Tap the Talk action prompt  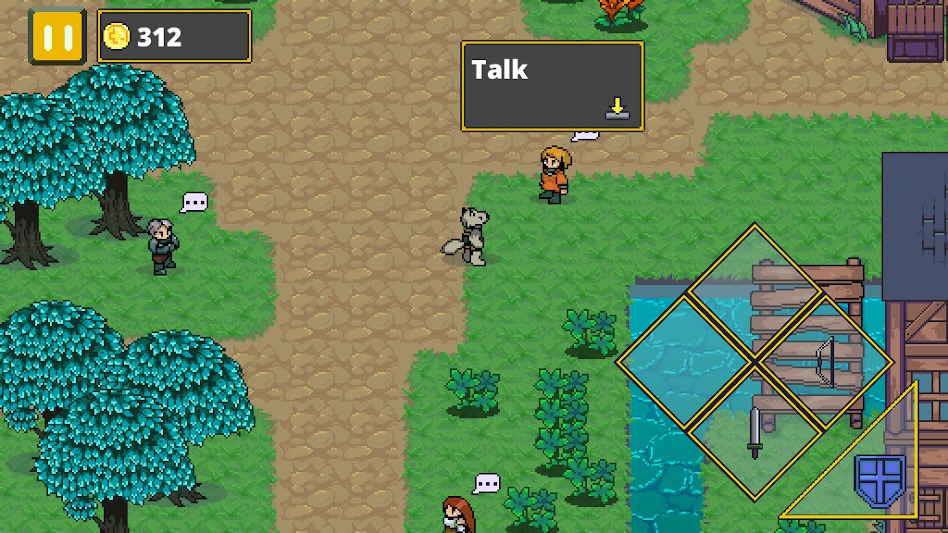[552, 86]
